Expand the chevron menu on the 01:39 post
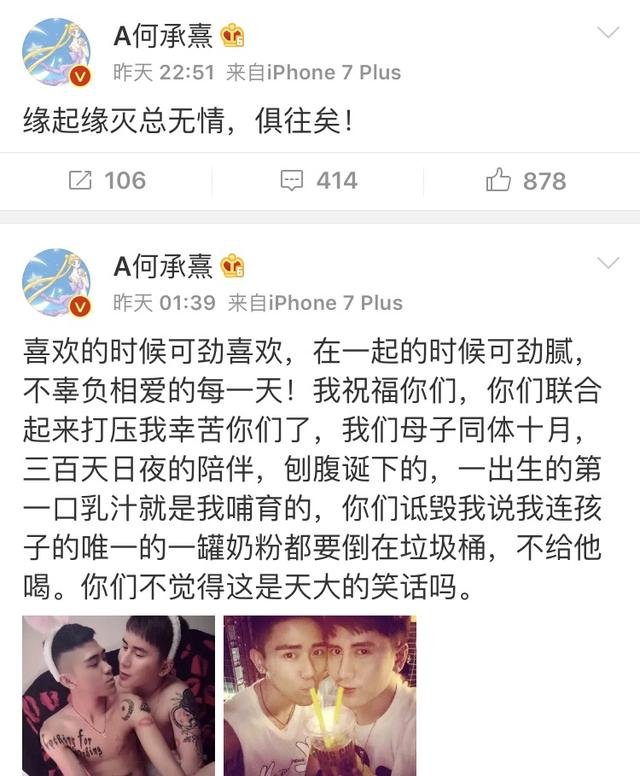 click(x=608, y=264)
